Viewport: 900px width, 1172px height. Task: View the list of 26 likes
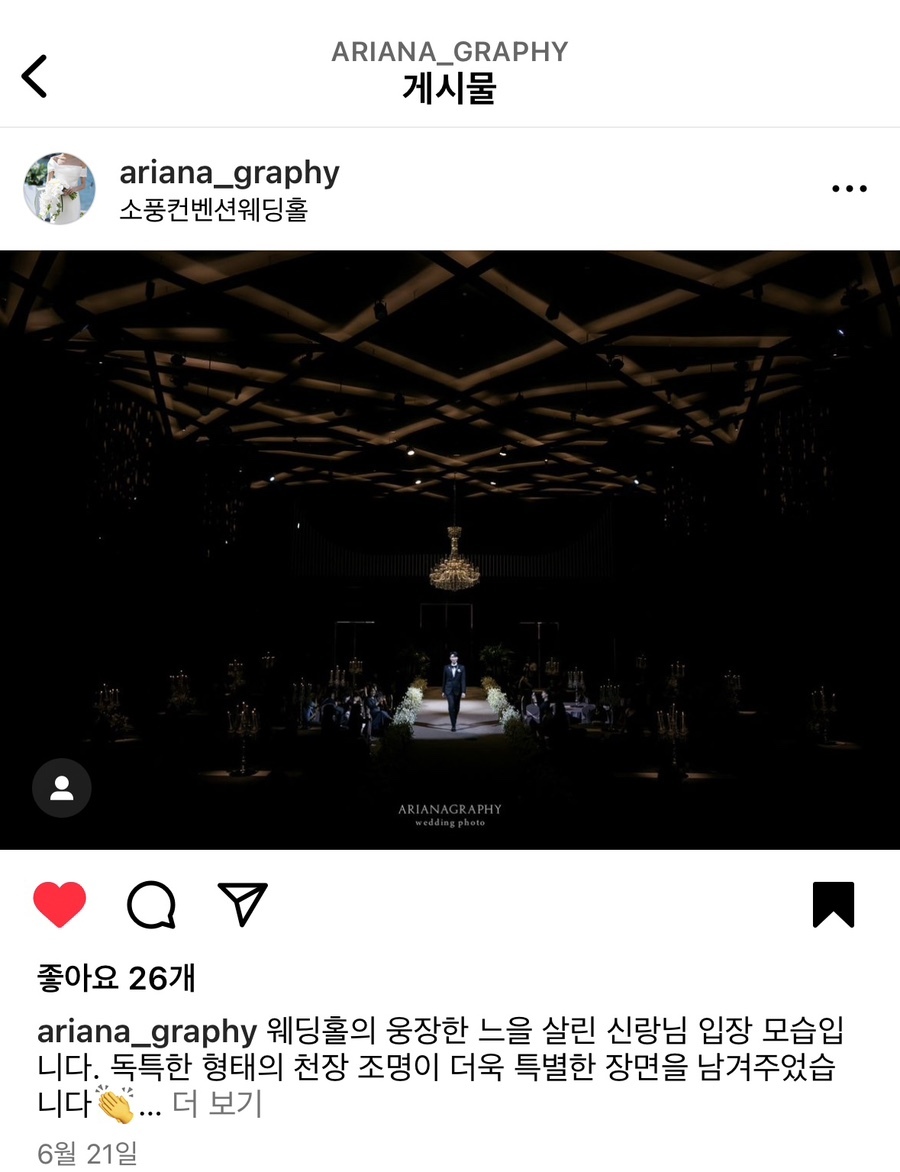point(116,978)
